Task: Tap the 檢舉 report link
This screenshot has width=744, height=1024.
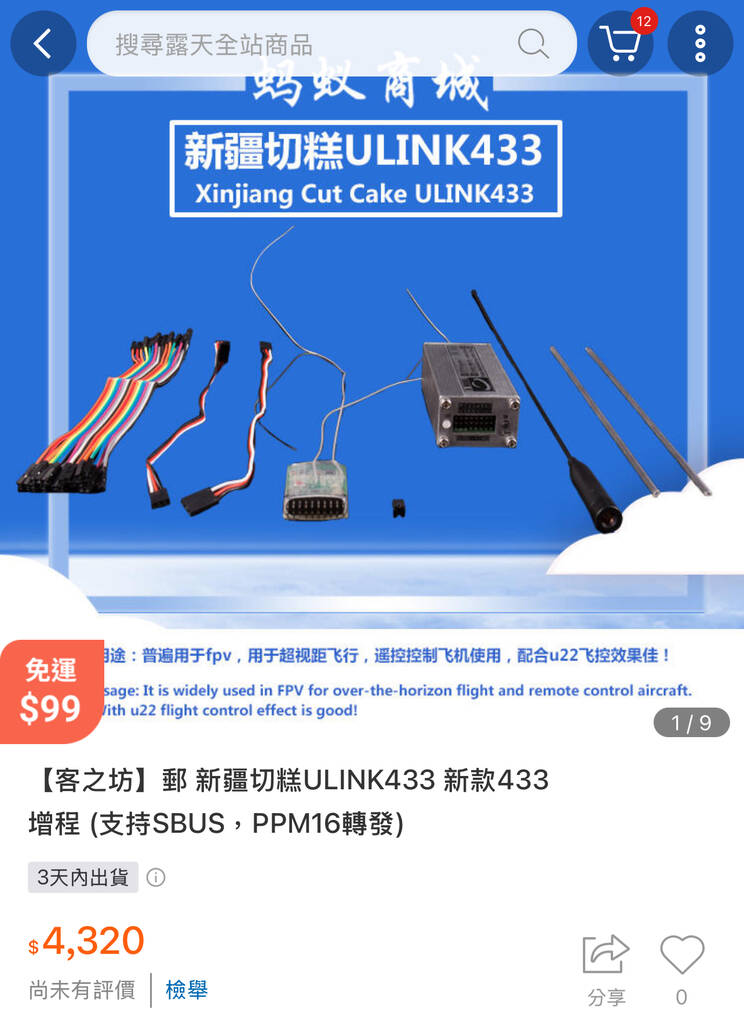Action: [187, 990]
